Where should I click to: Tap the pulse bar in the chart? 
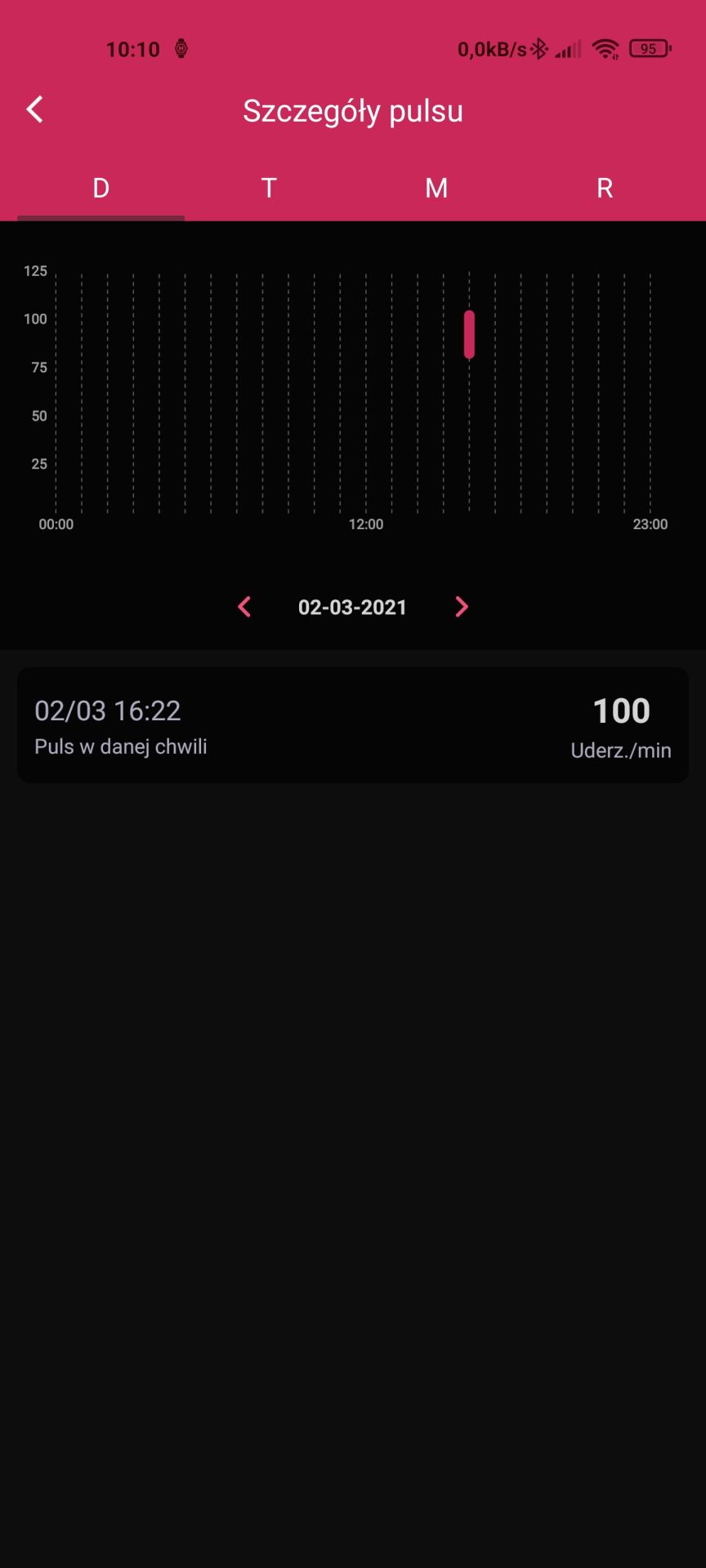coord(469,334)
